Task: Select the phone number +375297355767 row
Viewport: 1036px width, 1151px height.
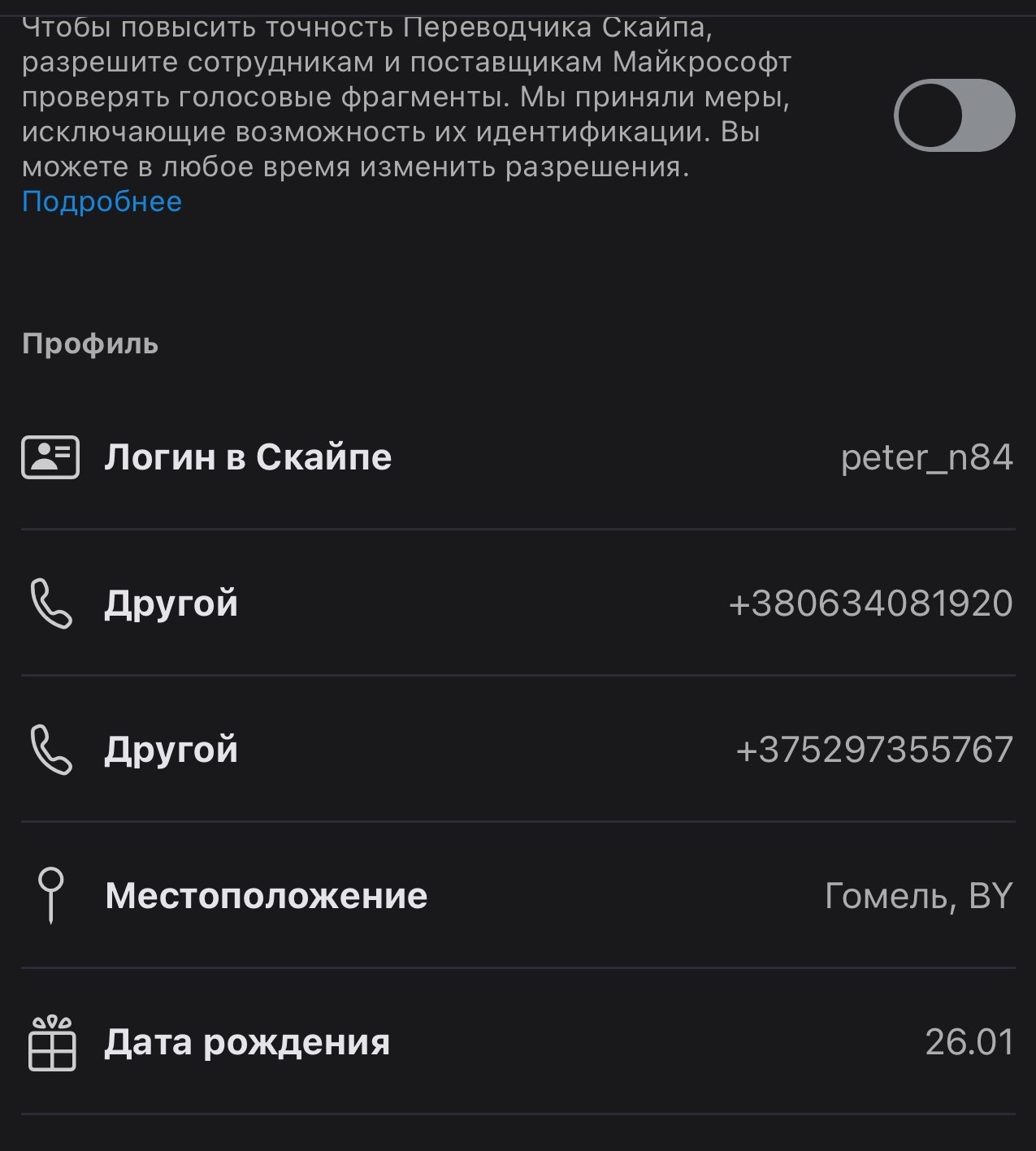Action: 518,749
